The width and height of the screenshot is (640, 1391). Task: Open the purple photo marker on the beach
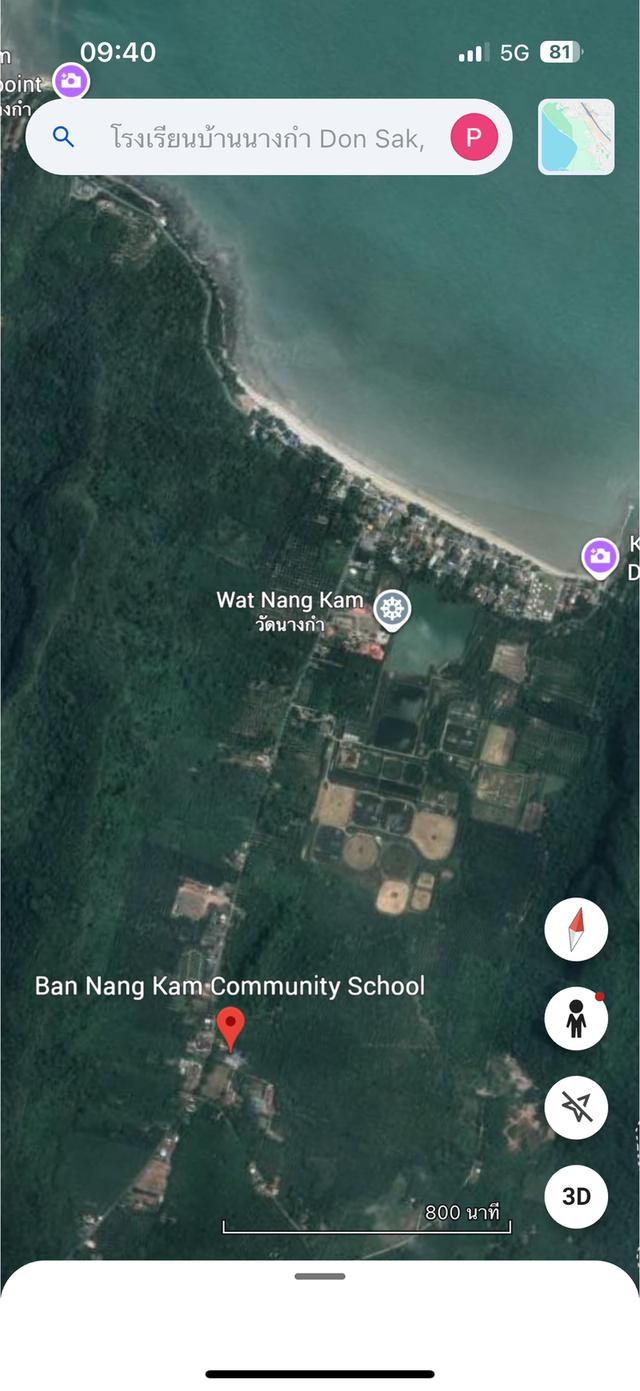(600, 556)
